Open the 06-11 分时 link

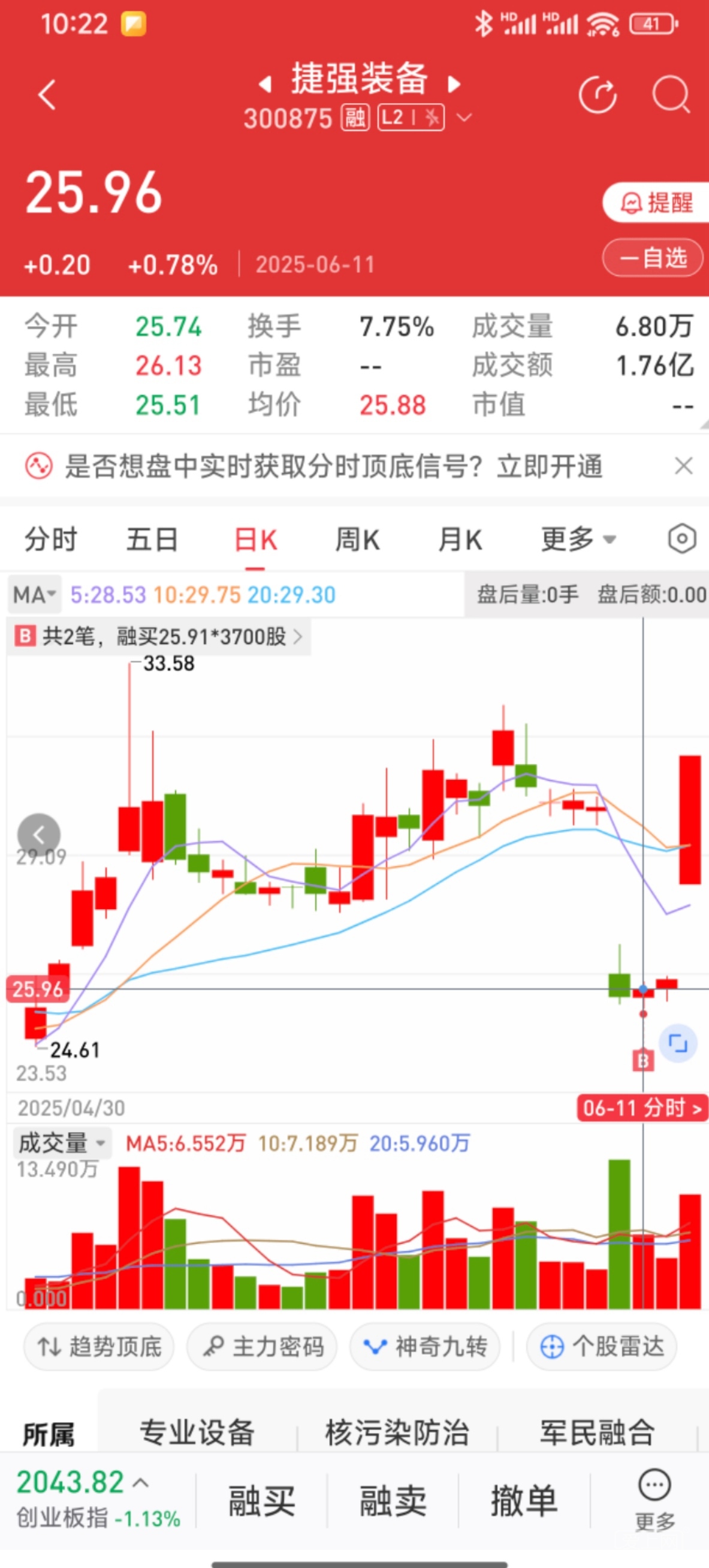tap(642, 1109)
